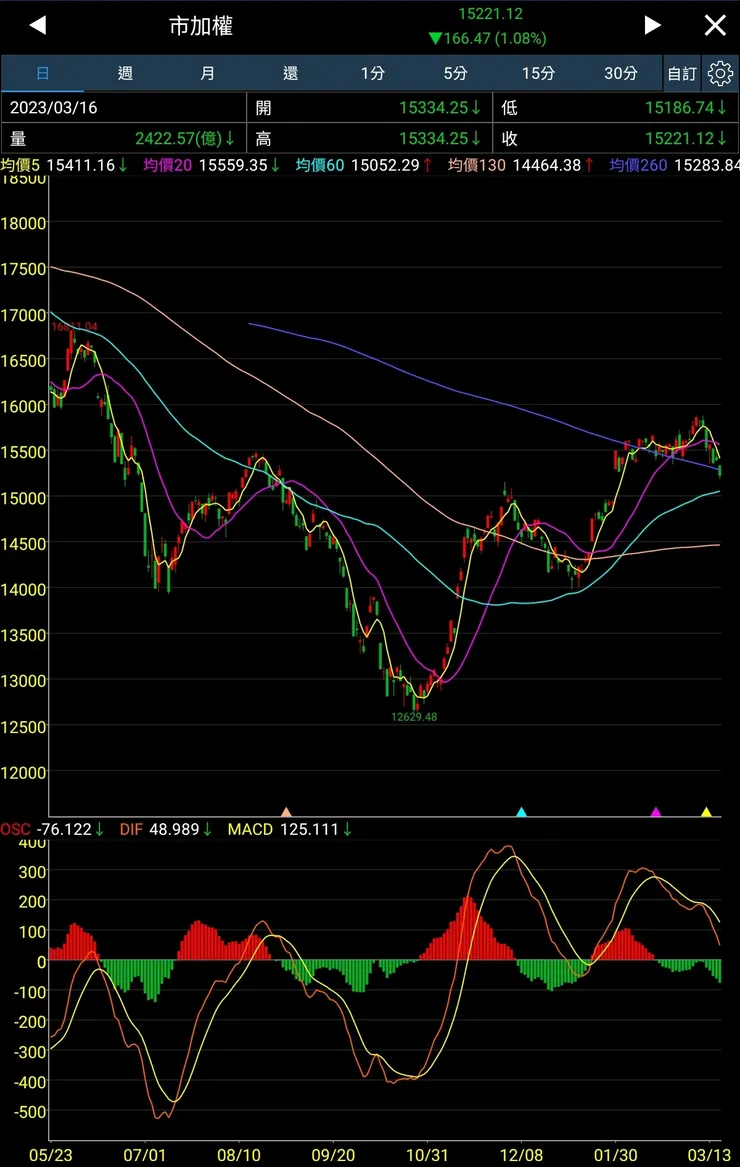Close the chart view
740x1167 pixels.
pyautogui.click(x=715, y=26)
